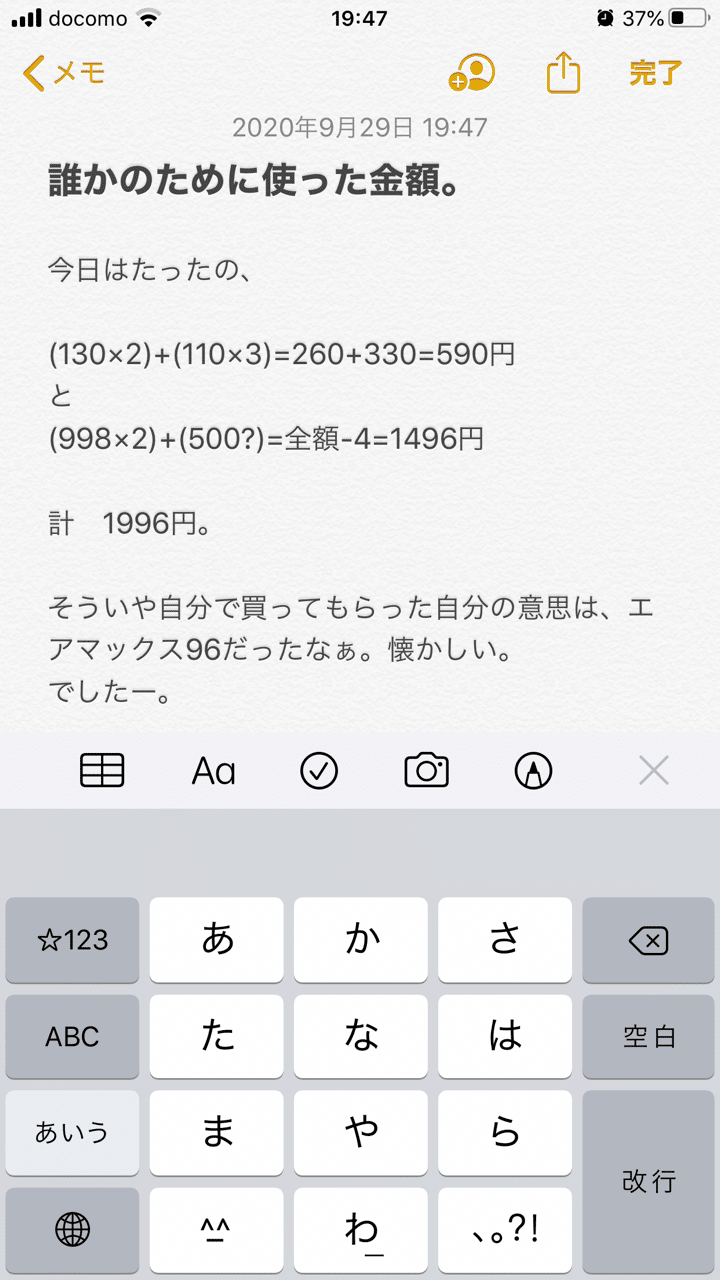Add people to this note
The height and width of the screenshot is (1280, 720).
[472, 73]
